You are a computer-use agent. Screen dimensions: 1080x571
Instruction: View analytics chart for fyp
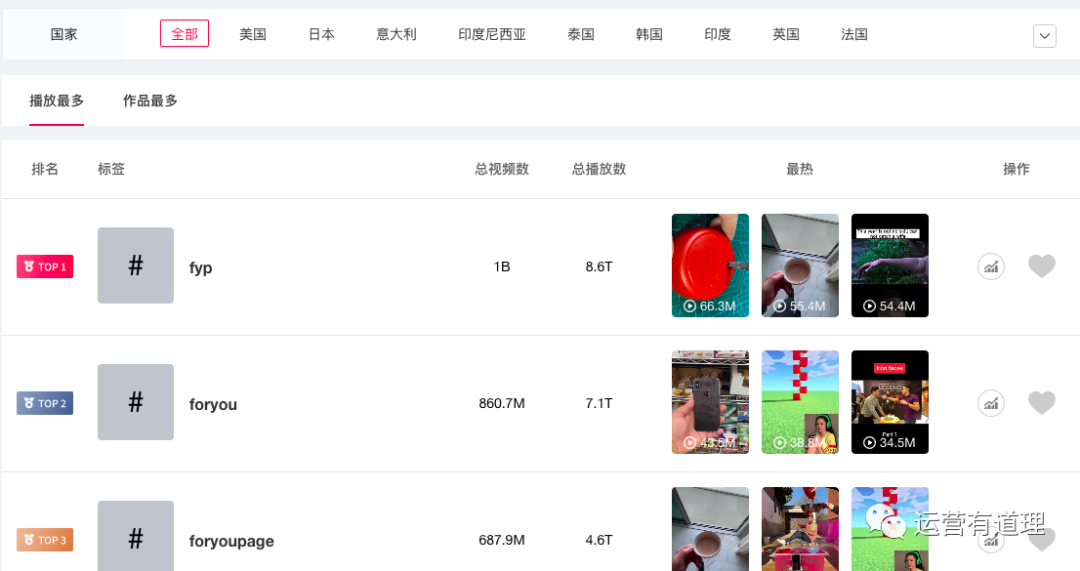click(x=991, y=266)
